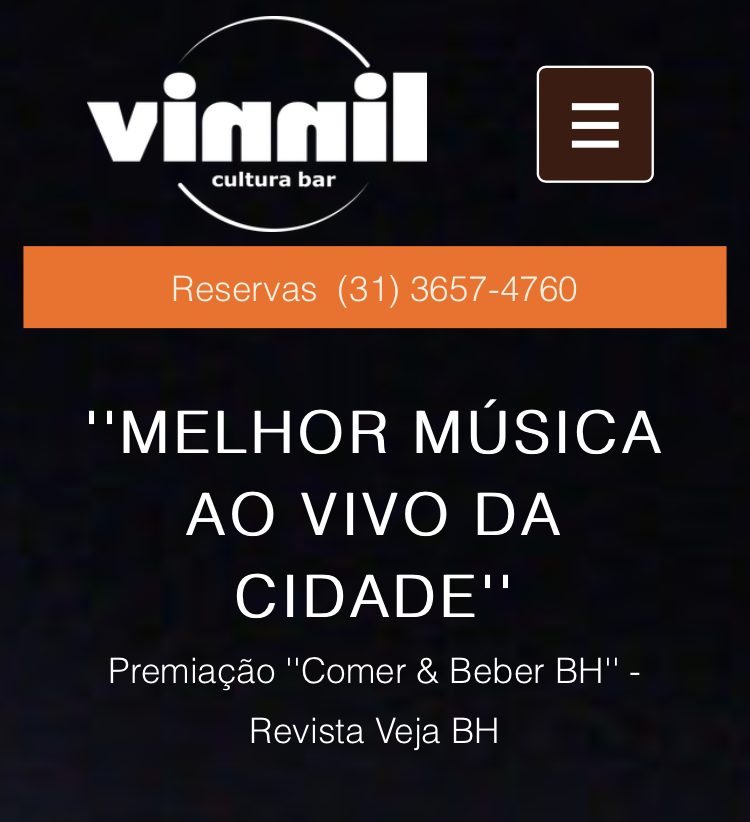Tap the Reservas phone number banner
The height and width of the screenshot is (822, 750).
[375, 288]
